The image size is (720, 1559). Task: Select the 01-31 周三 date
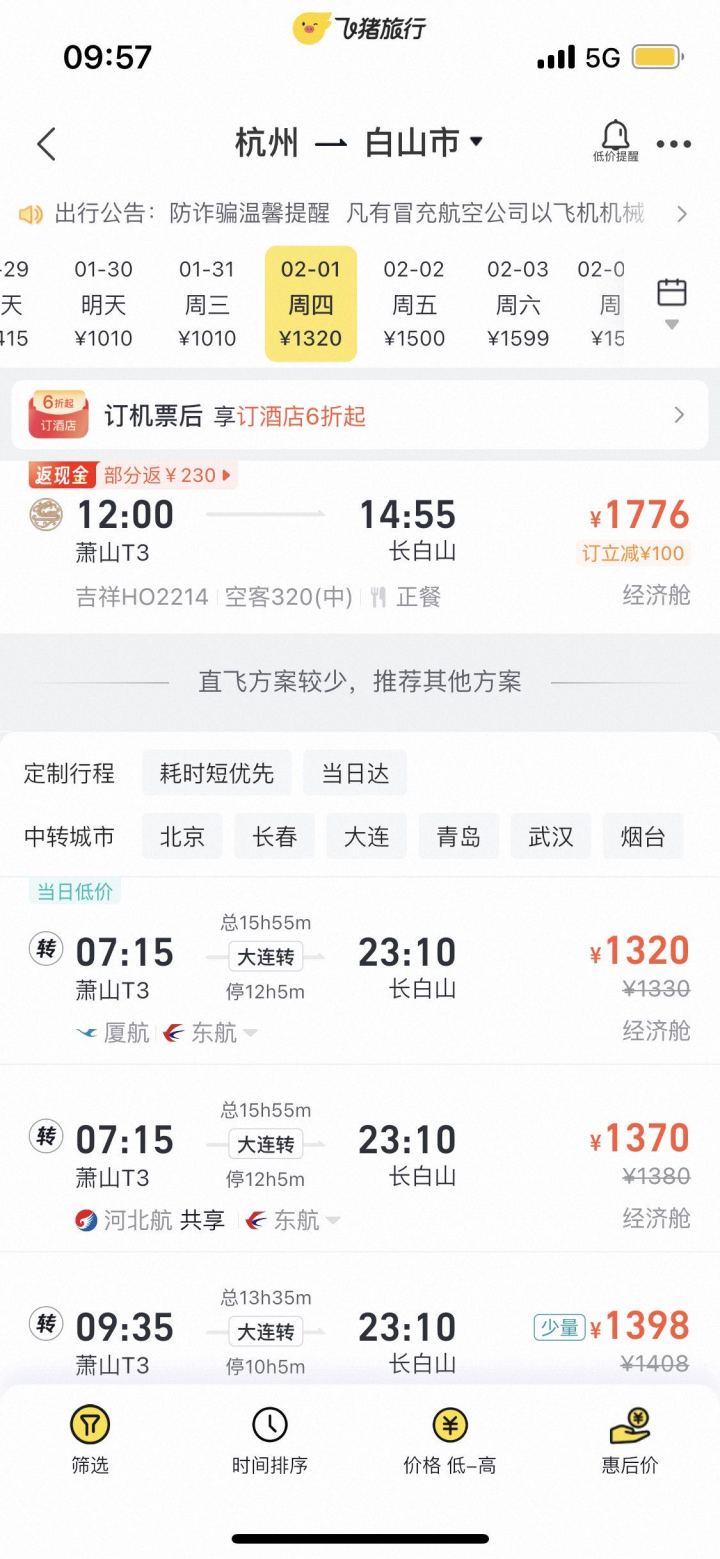tap(206, 303)
